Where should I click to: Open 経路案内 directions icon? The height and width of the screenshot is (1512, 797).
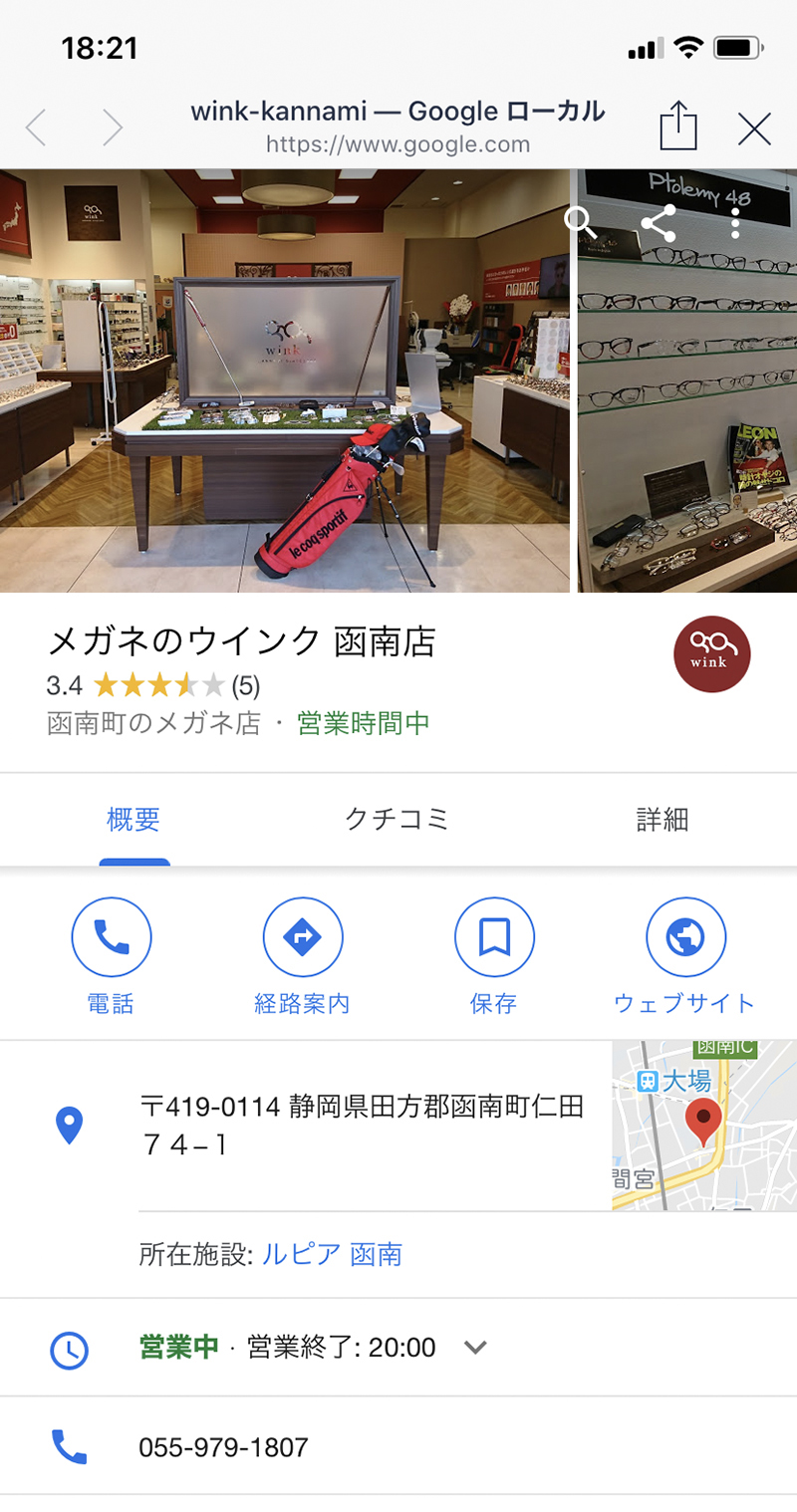point(303,936)
